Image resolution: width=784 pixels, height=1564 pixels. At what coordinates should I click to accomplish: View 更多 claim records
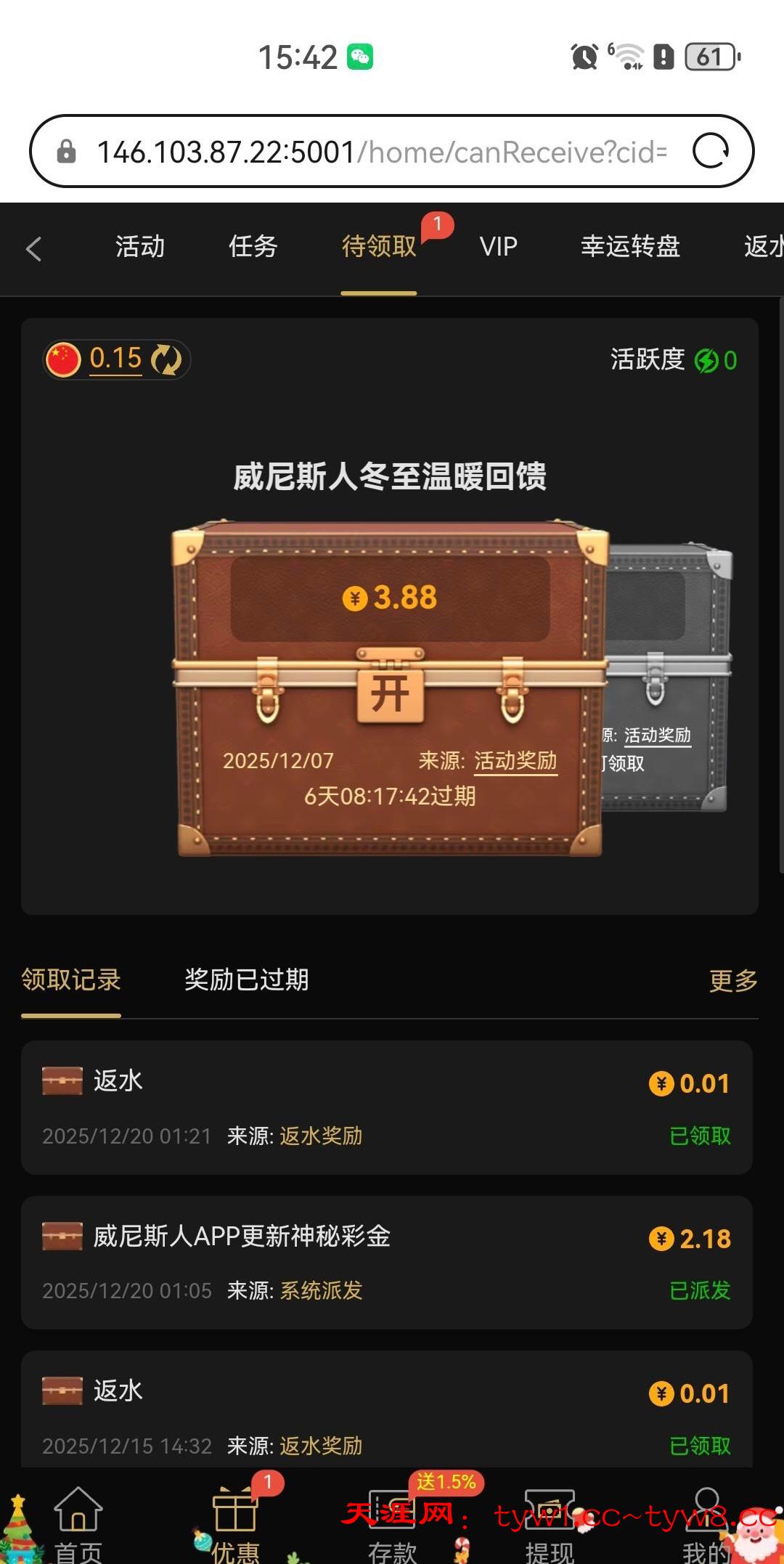click(732, 981)
